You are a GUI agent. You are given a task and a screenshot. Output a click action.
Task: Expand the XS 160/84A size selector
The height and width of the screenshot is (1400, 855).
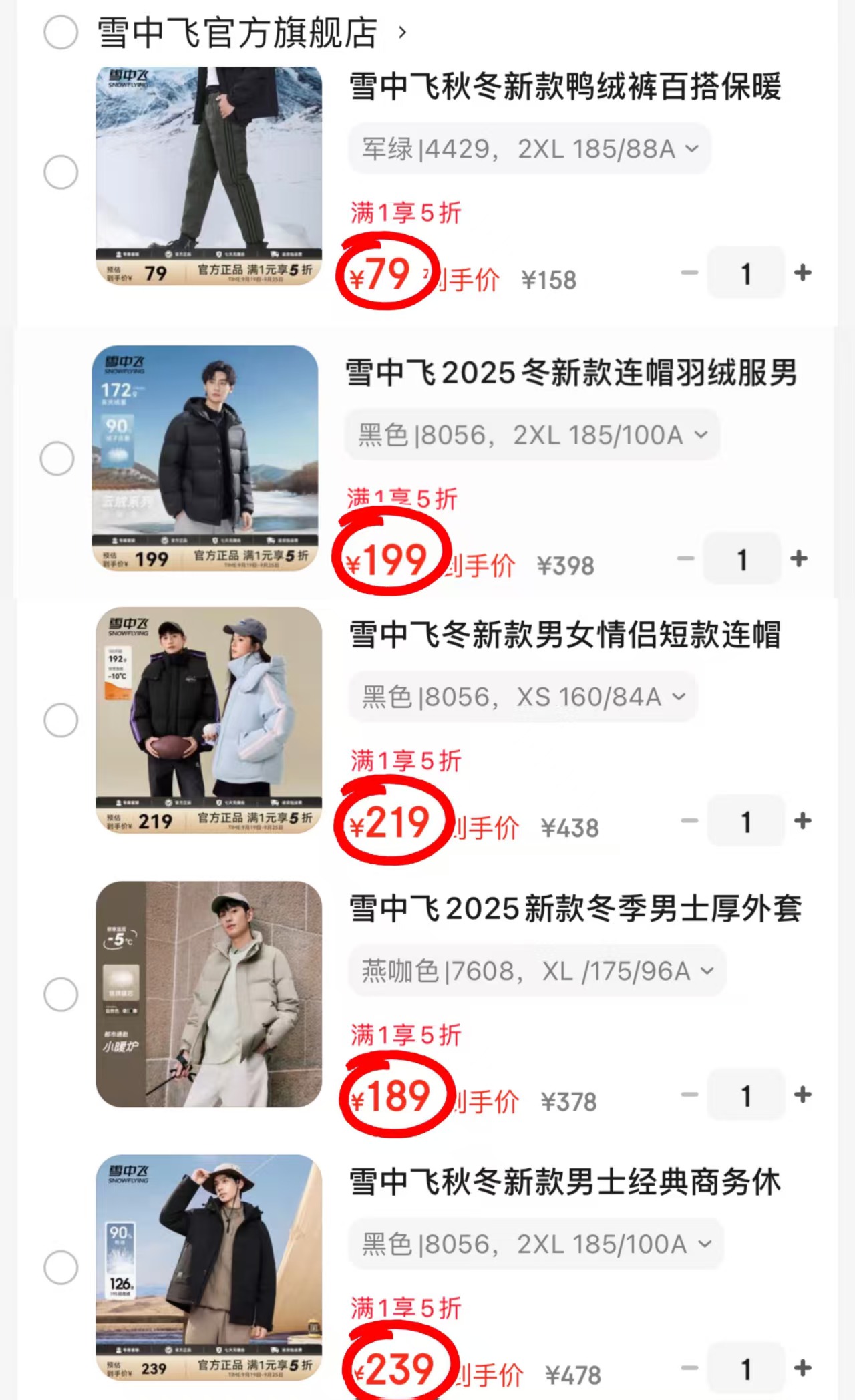click(523, 697)
